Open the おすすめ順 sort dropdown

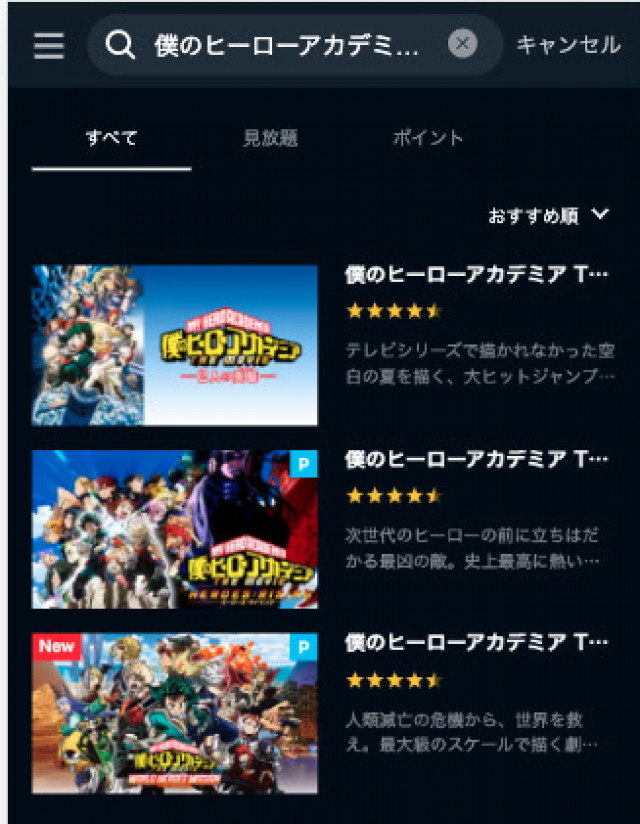point(548,215)
